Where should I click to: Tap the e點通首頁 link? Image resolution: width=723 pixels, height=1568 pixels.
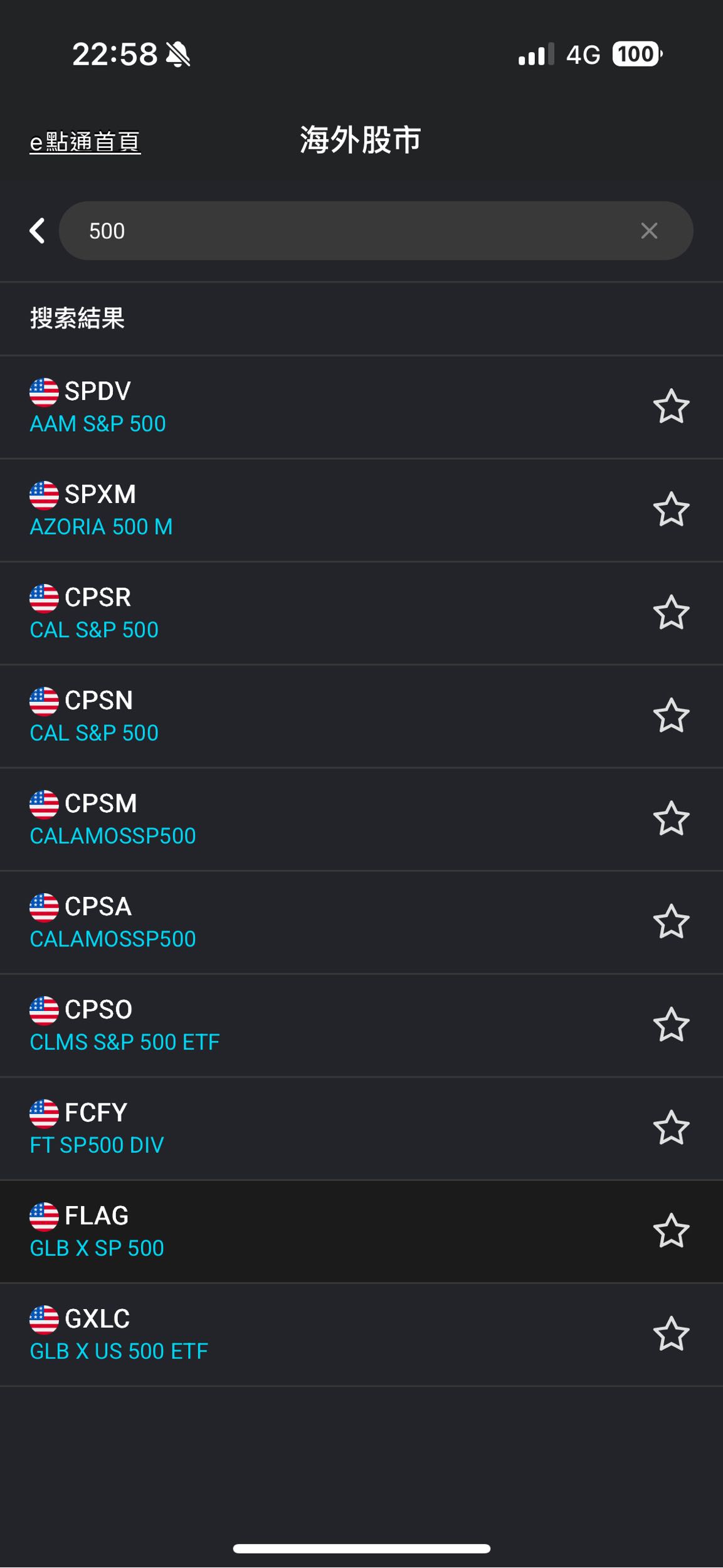[x=85, y=142]
